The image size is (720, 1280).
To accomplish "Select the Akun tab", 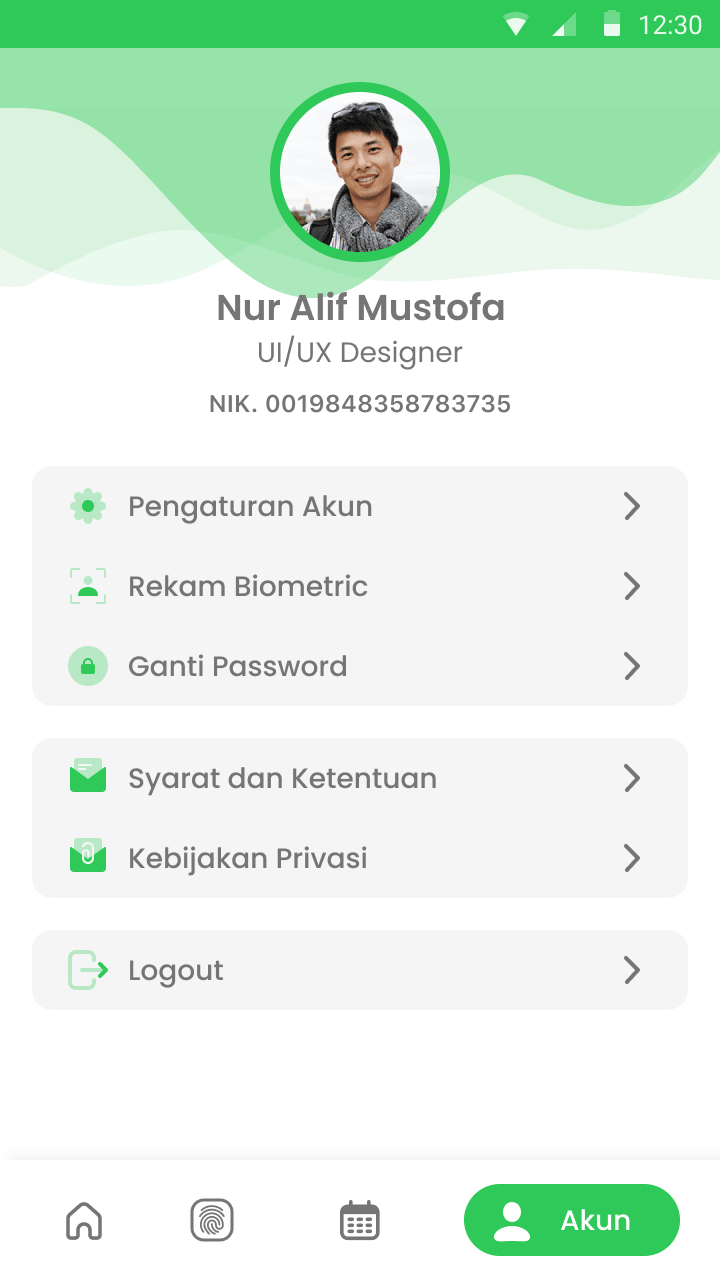I will [572, 1220].
